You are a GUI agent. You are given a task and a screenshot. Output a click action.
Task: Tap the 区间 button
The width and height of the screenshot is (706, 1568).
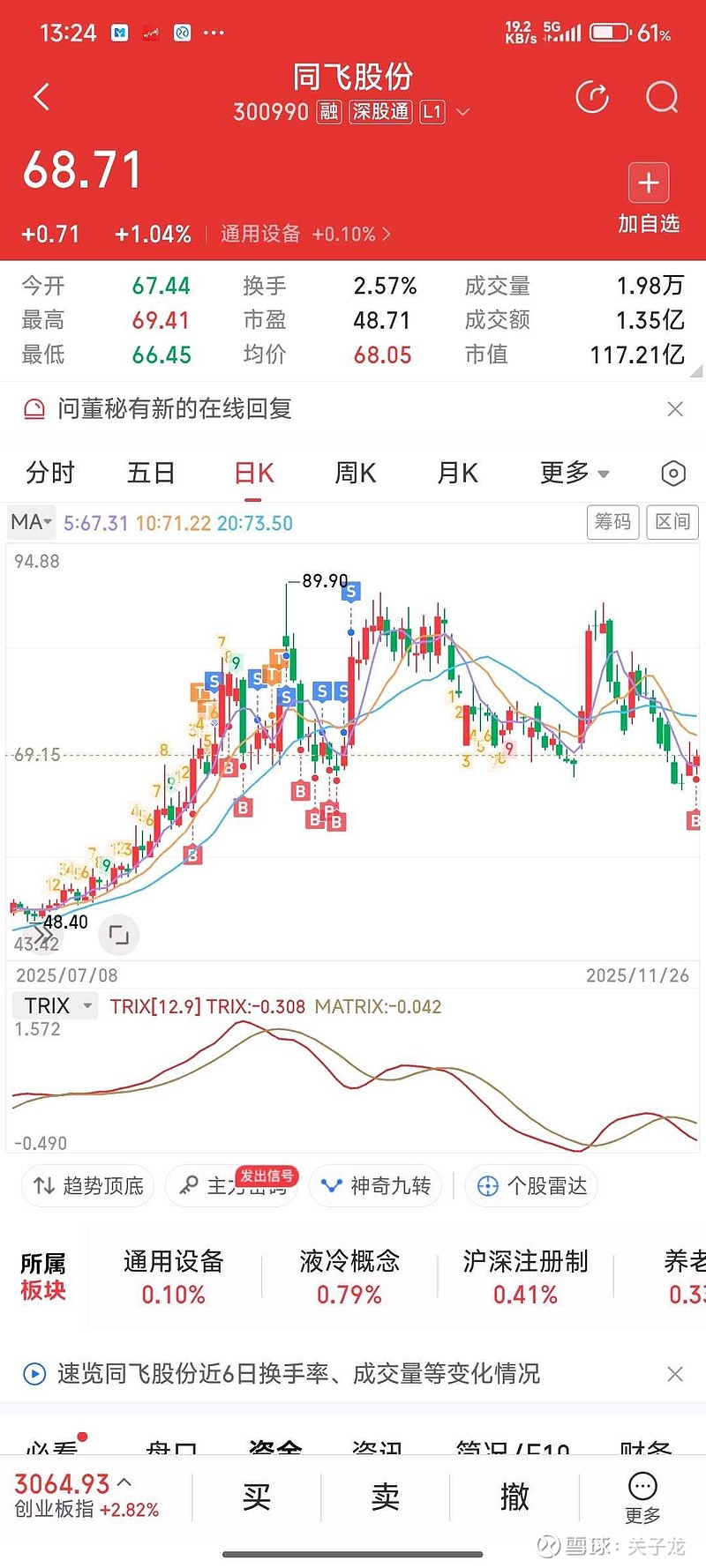tap(672, 522)
